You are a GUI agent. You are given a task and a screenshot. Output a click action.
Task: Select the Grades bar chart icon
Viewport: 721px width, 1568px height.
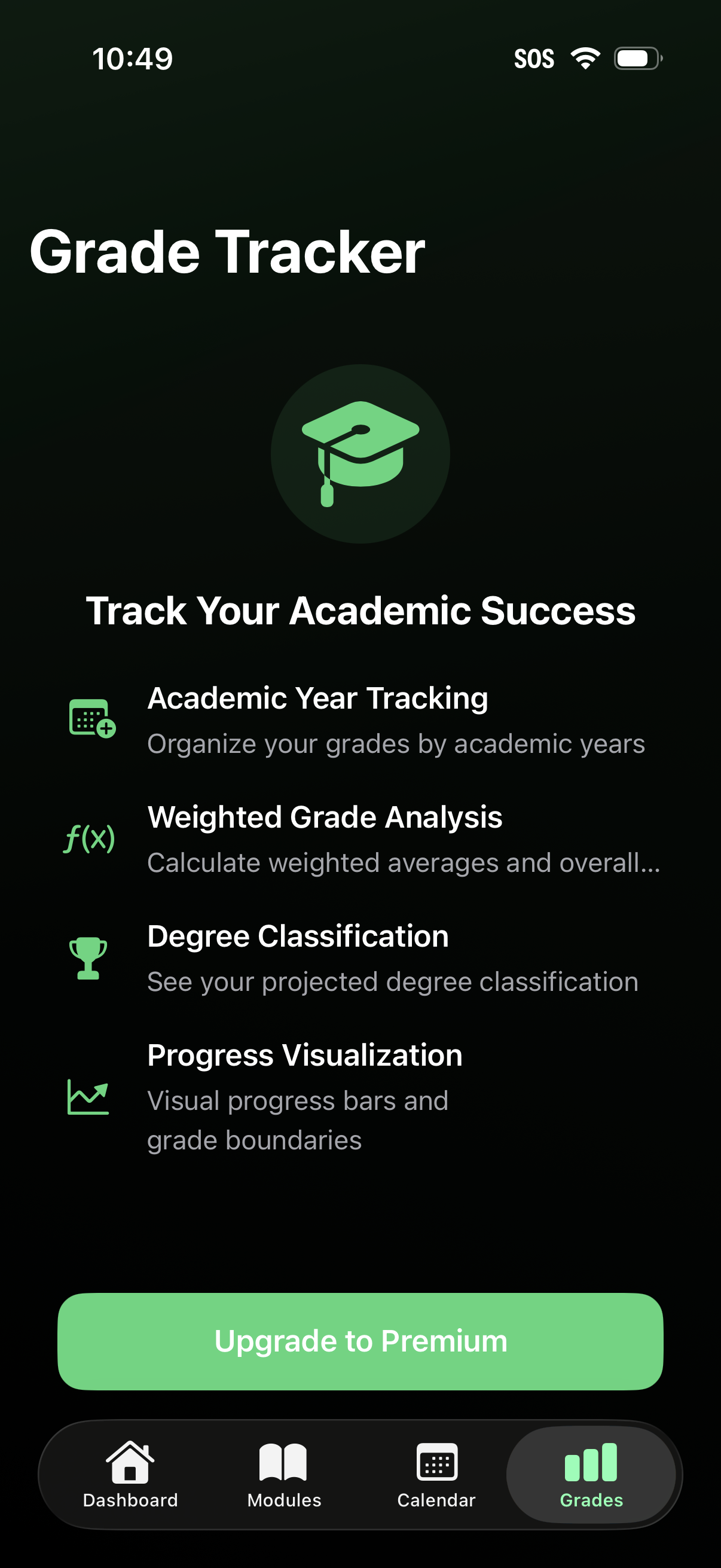tap(591, 1461)
